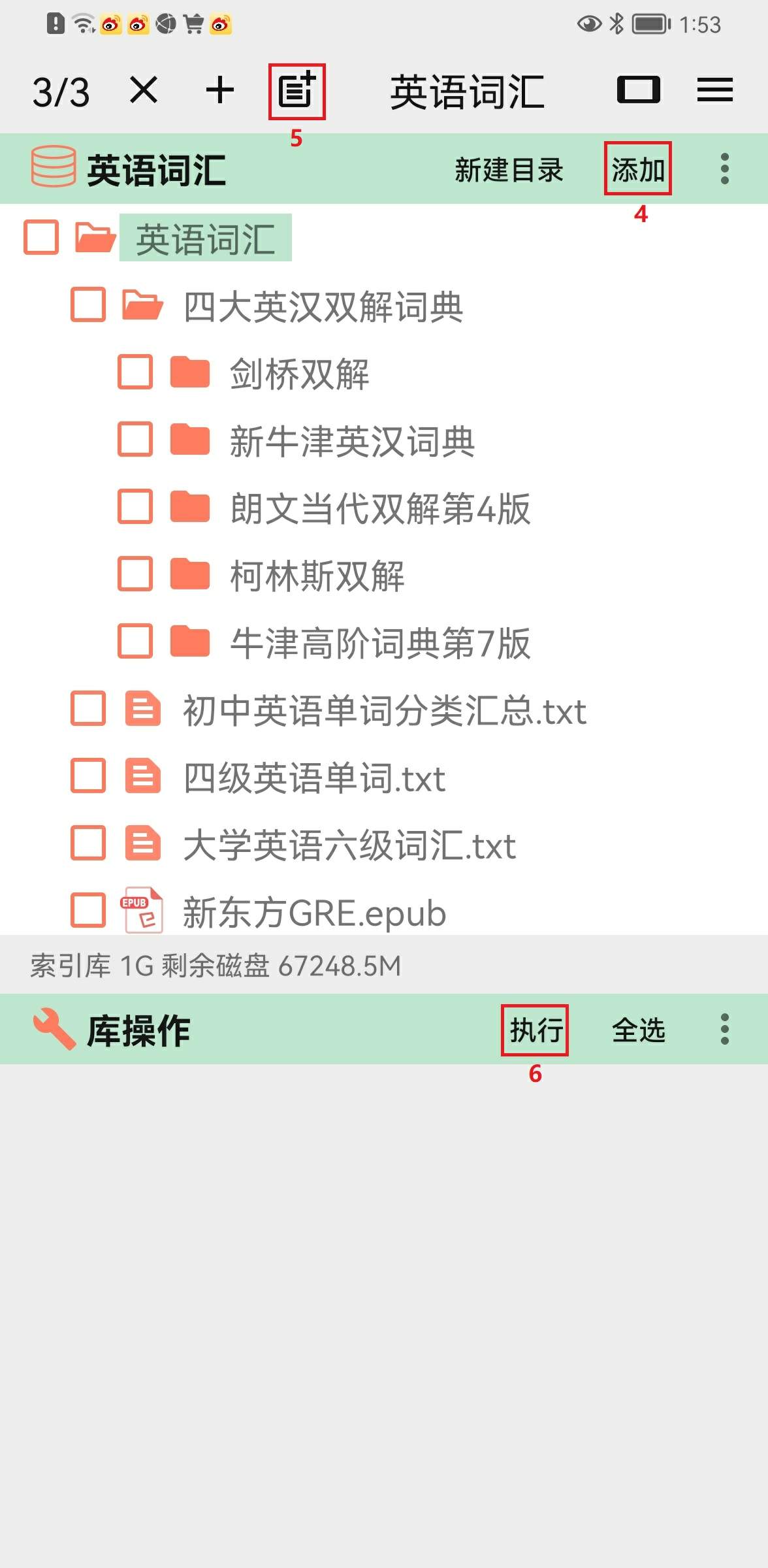768x1568 pixels.
Task: Open the hamburger menu
Action: (x=715, y=90)
